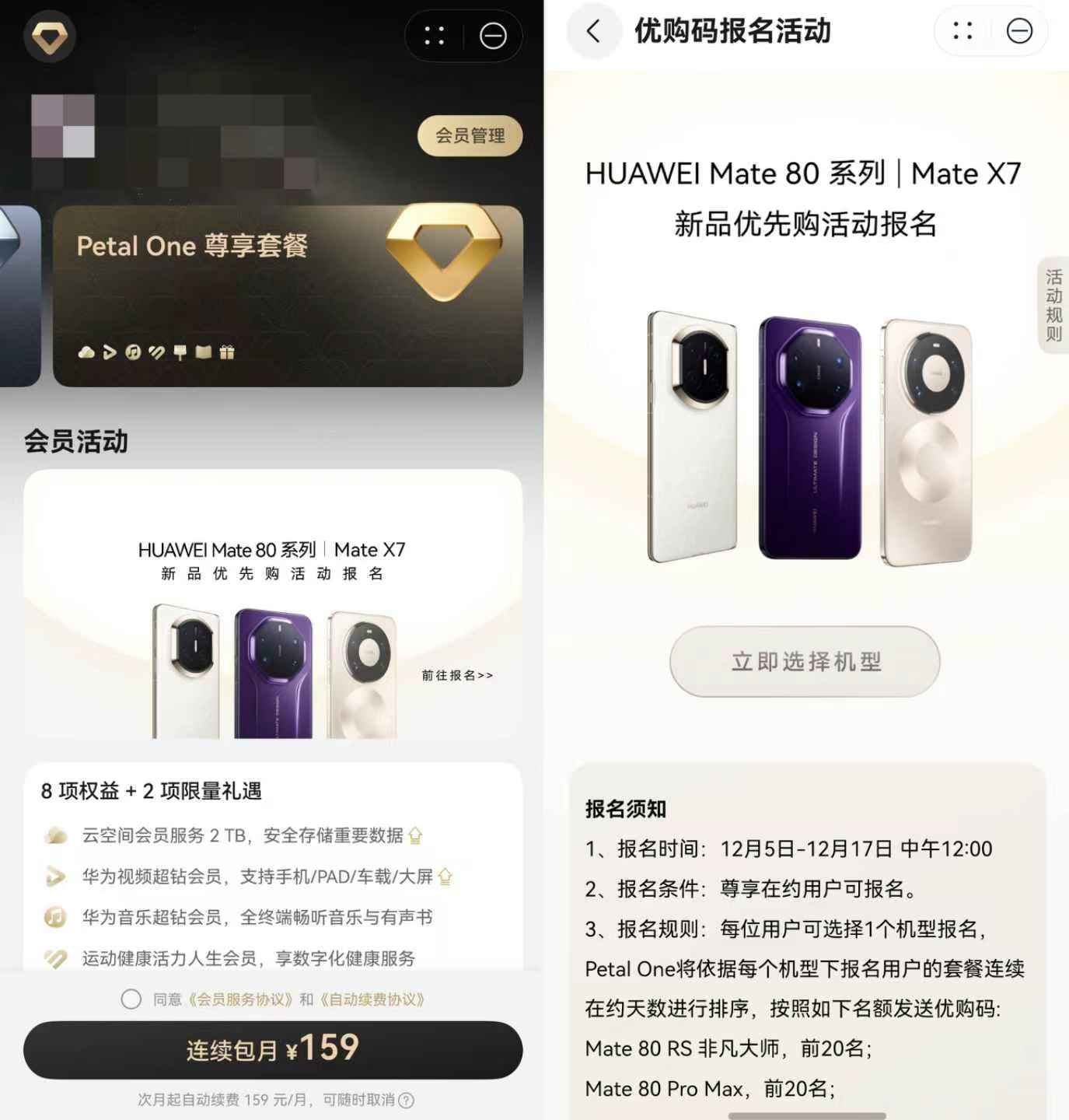This screenshot has width=1069, height=1120.
Task: Check the agreement consent circle
Action: pyautogui.click(x=131, y=999)
